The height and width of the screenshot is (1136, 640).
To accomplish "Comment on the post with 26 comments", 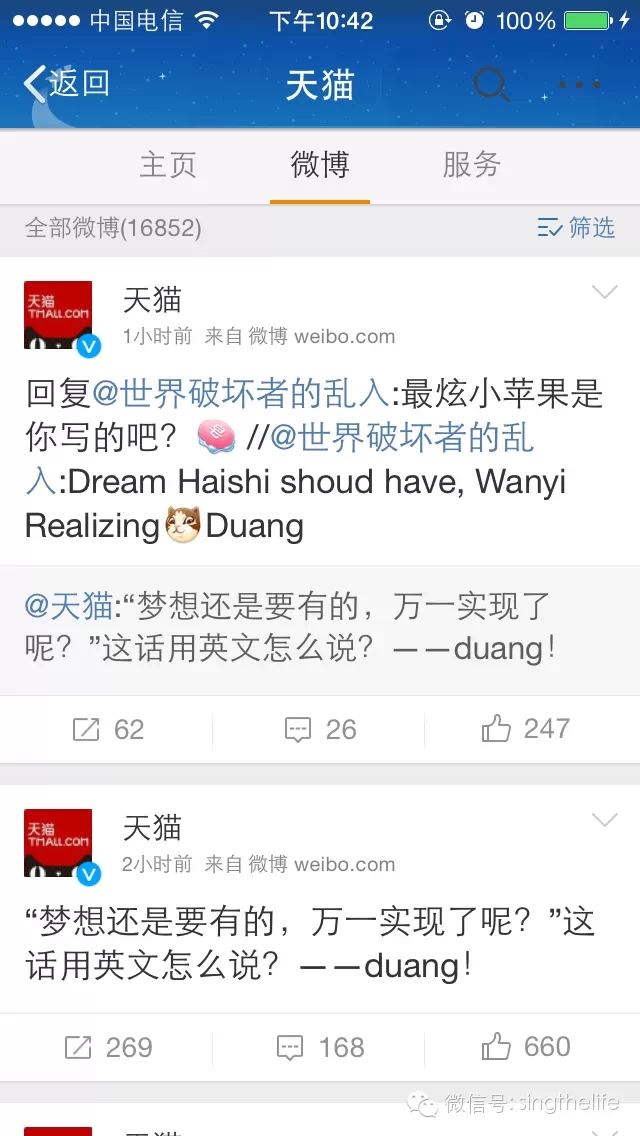I will tap(320, 729).
